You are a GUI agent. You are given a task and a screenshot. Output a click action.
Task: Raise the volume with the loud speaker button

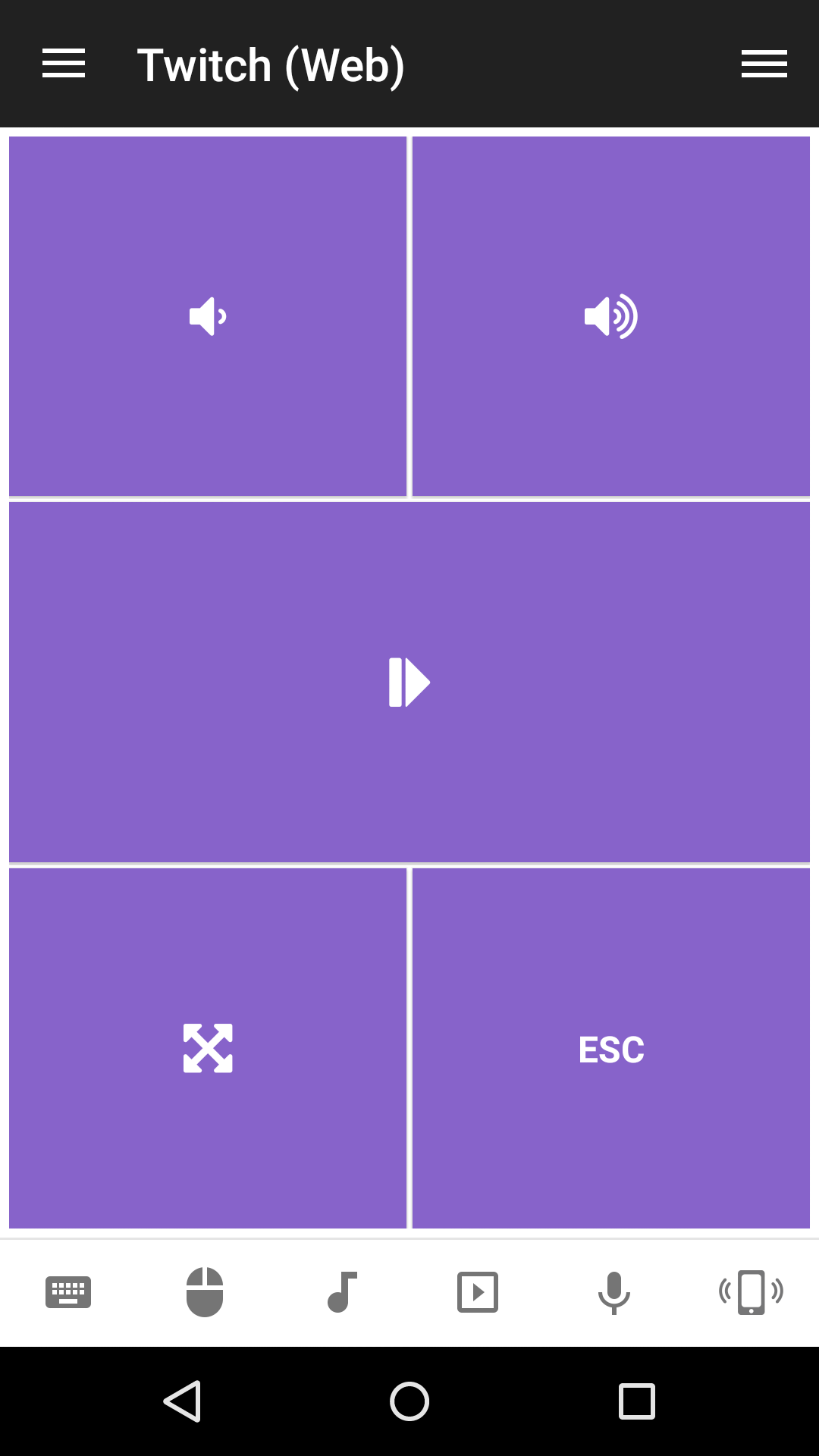pyautogui.click(x=611, y=316)
